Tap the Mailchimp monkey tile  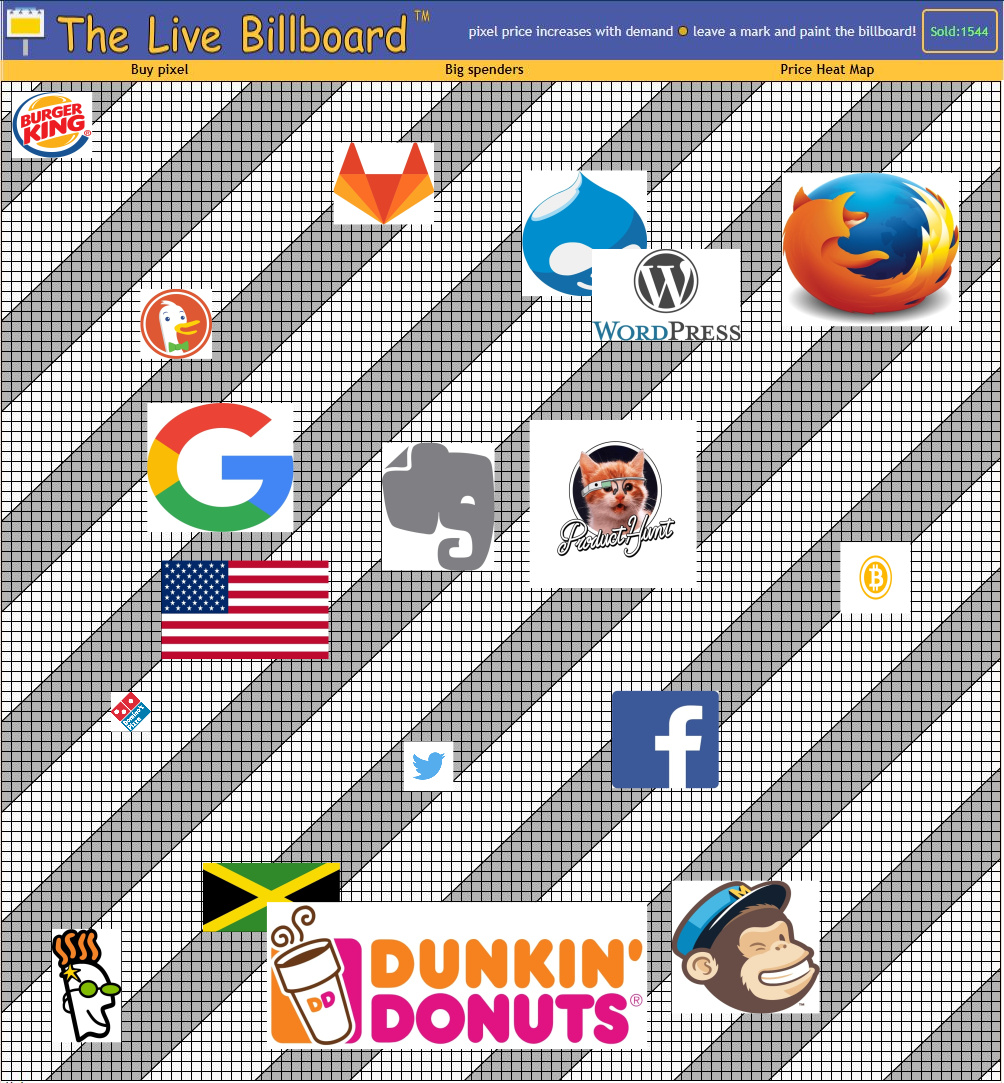pos(746,946)
